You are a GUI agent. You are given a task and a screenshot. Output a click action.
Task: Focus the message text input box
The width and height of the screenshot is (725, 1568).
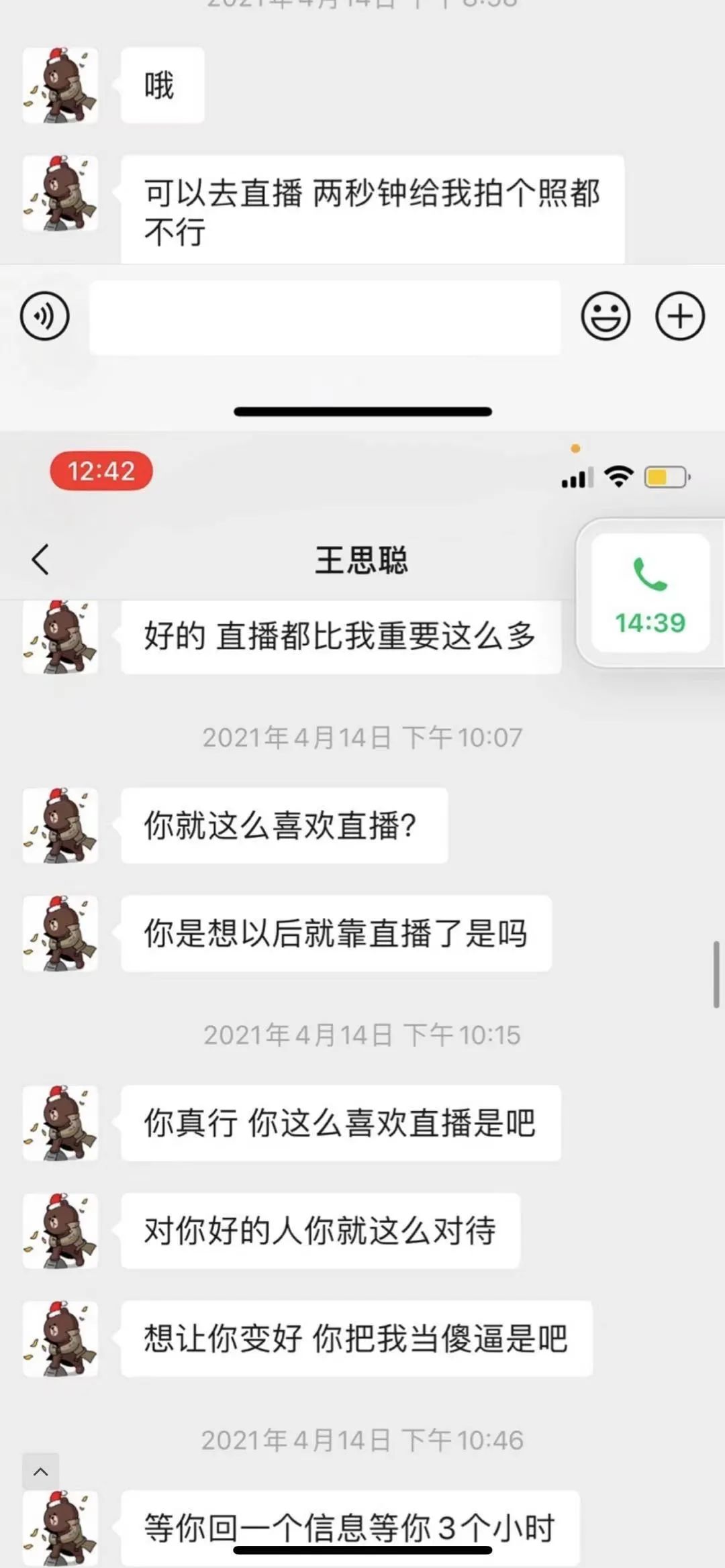click(325, 317)
